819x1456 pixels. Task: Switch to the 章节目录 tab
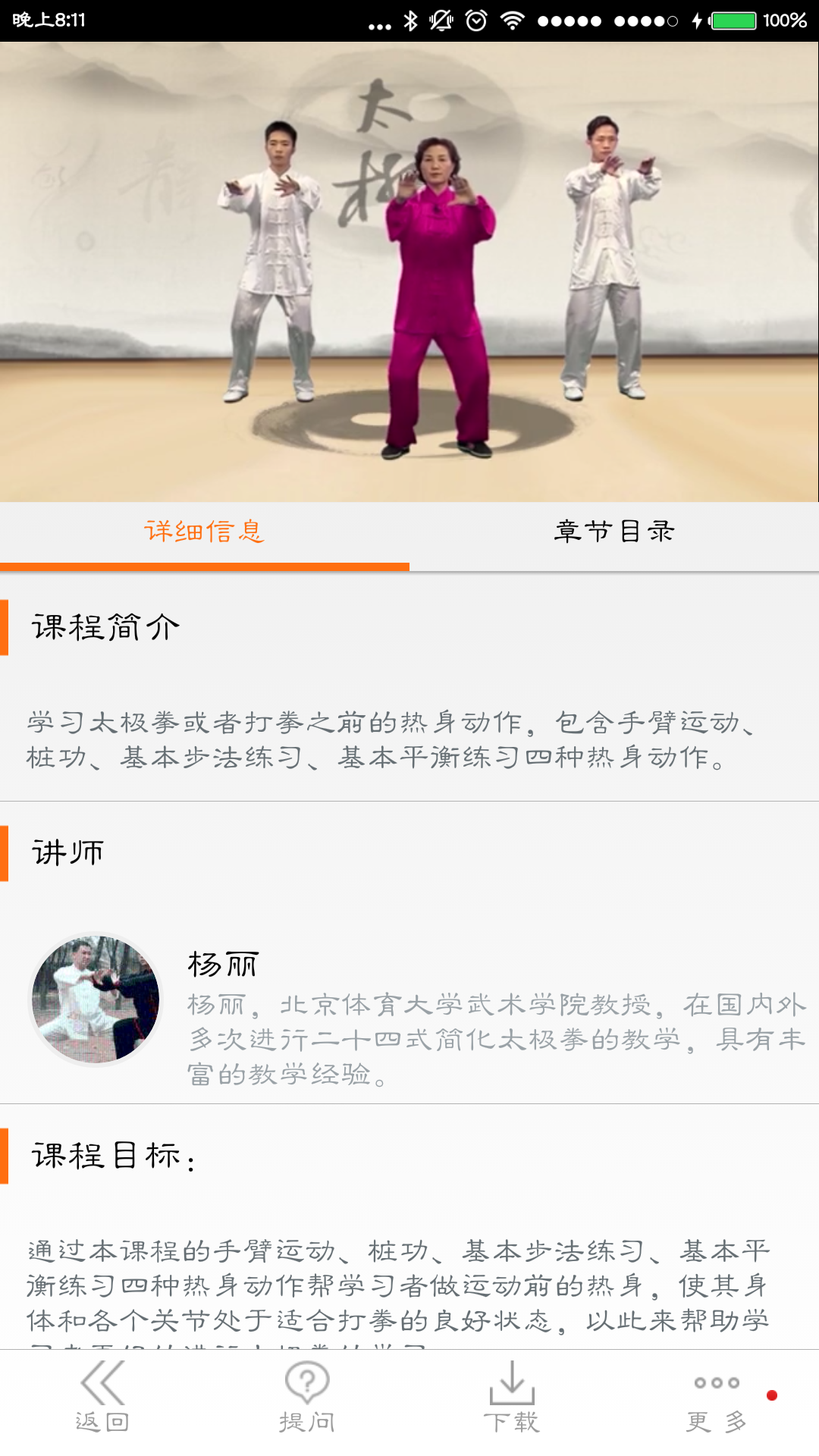(614, 532)
